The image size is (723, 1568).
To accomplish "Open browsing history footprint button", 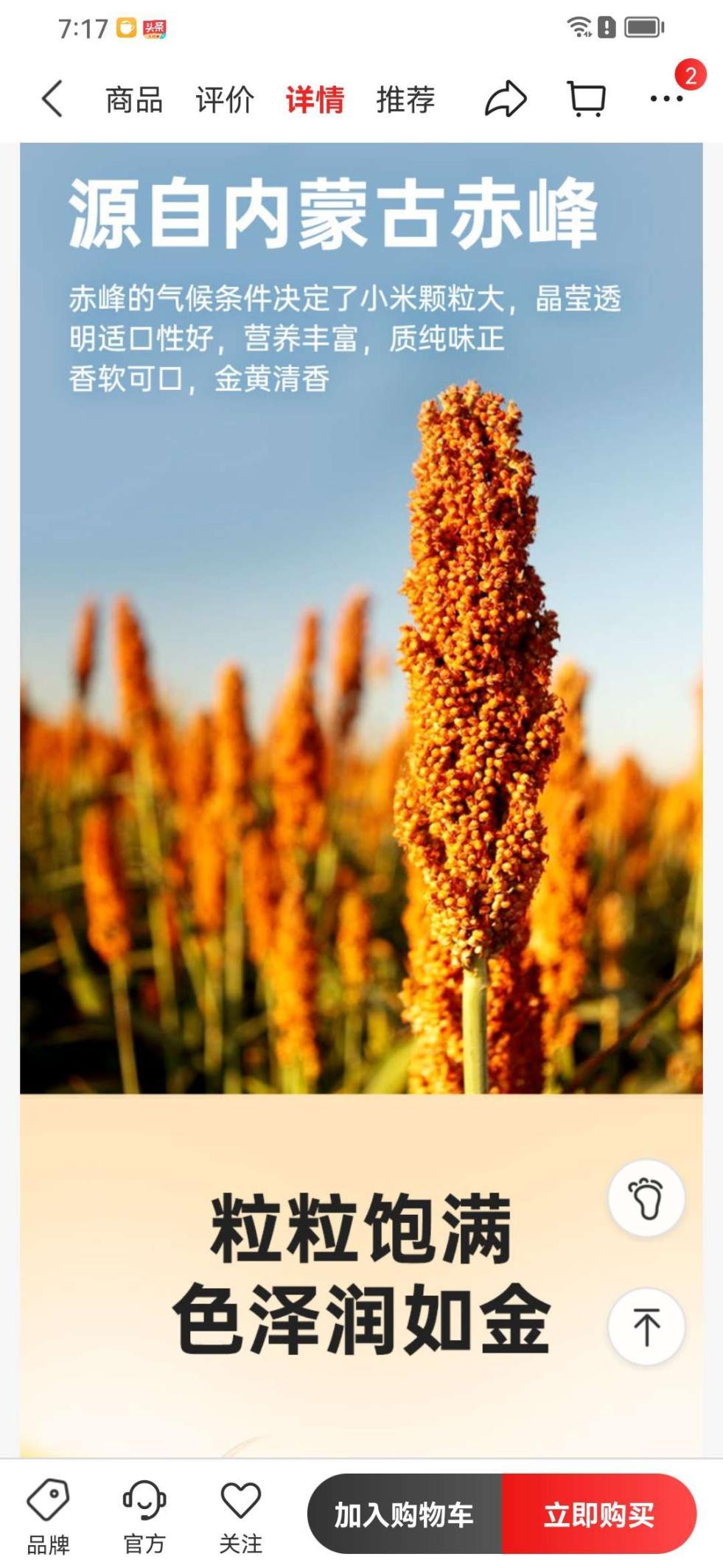I will click(646, 1198).
